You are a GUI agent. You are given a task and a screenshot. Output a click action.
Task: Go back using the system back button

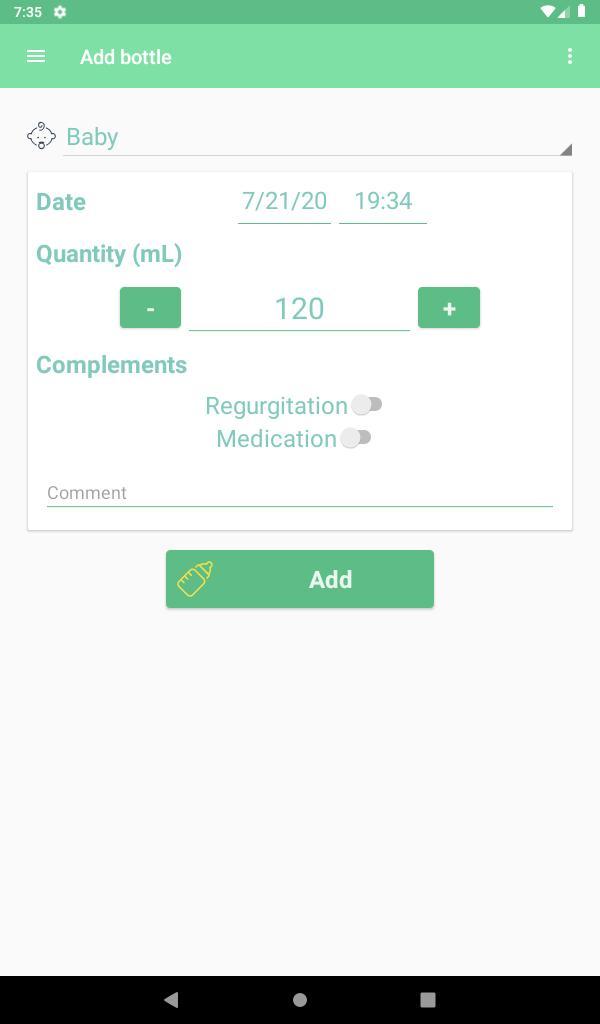pos(171,999)
